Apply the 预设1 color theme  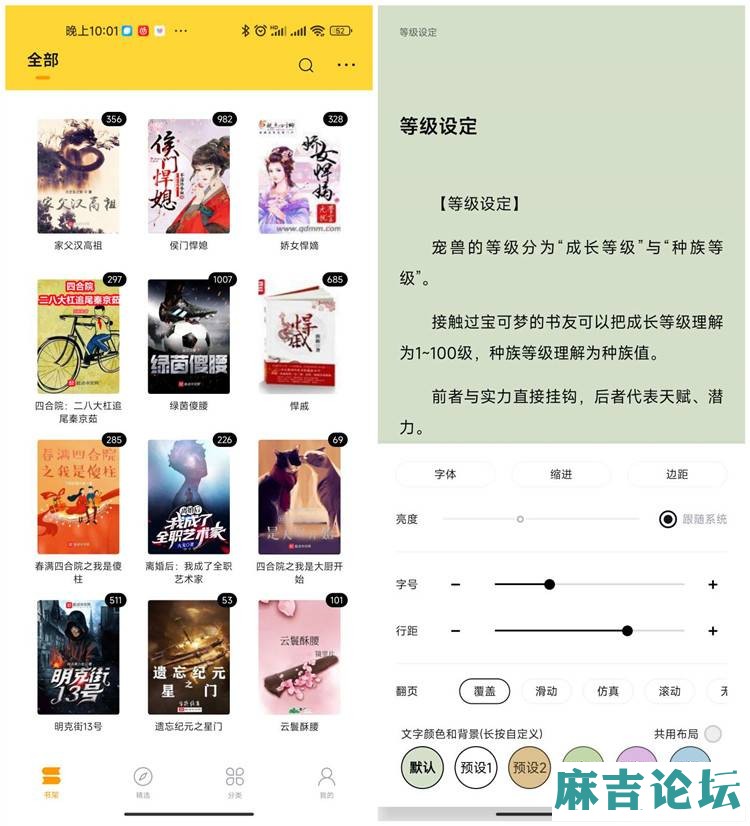pyautogui.click(x=476, y=768)
